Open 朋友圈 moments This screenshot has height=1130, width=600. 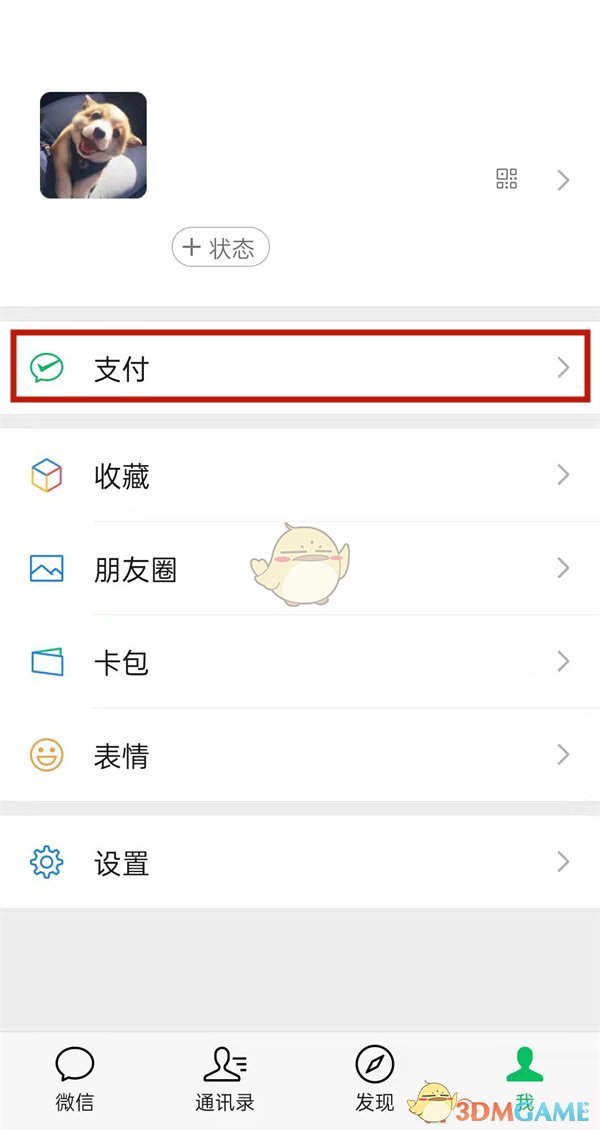(x=300, y=569)
